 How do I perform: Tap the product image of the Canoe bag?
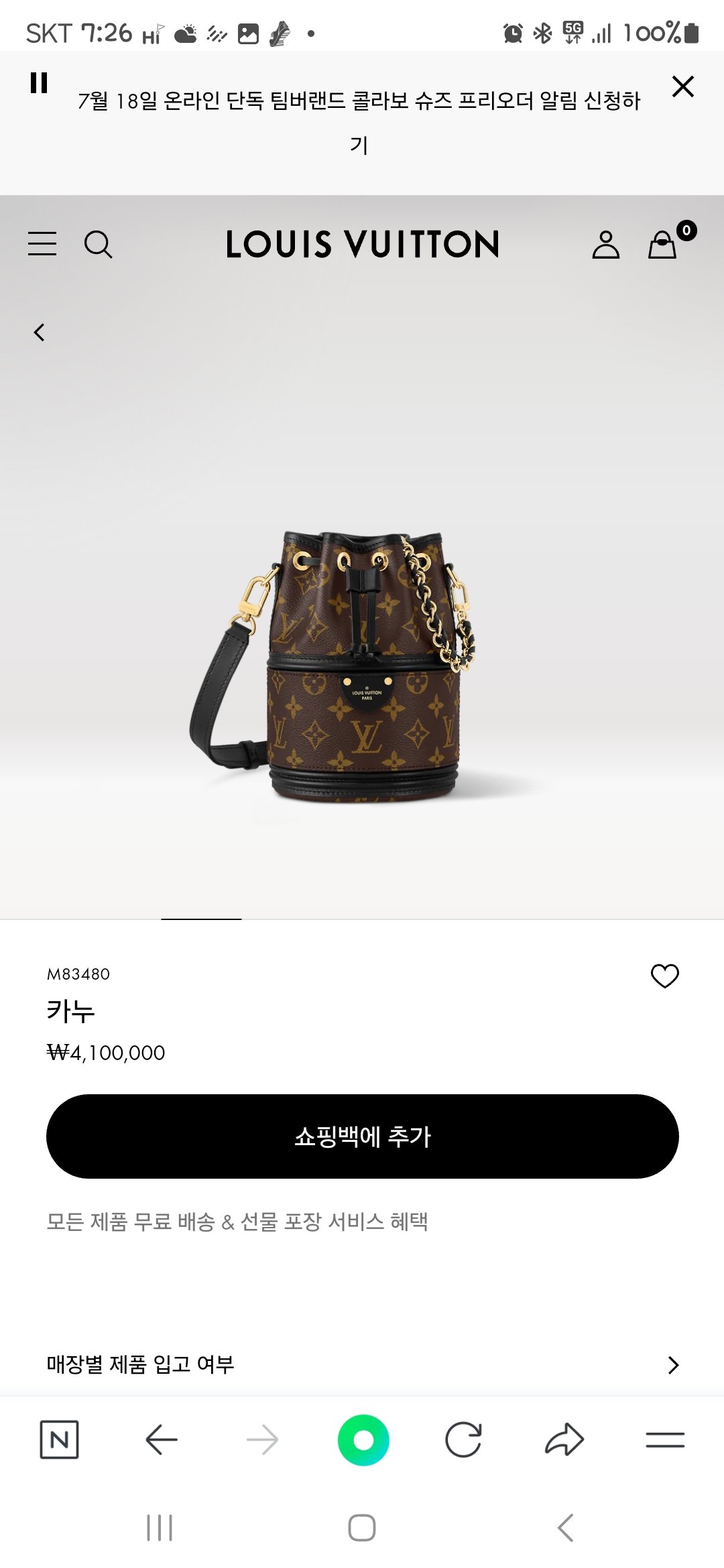[x=362, y=670]
